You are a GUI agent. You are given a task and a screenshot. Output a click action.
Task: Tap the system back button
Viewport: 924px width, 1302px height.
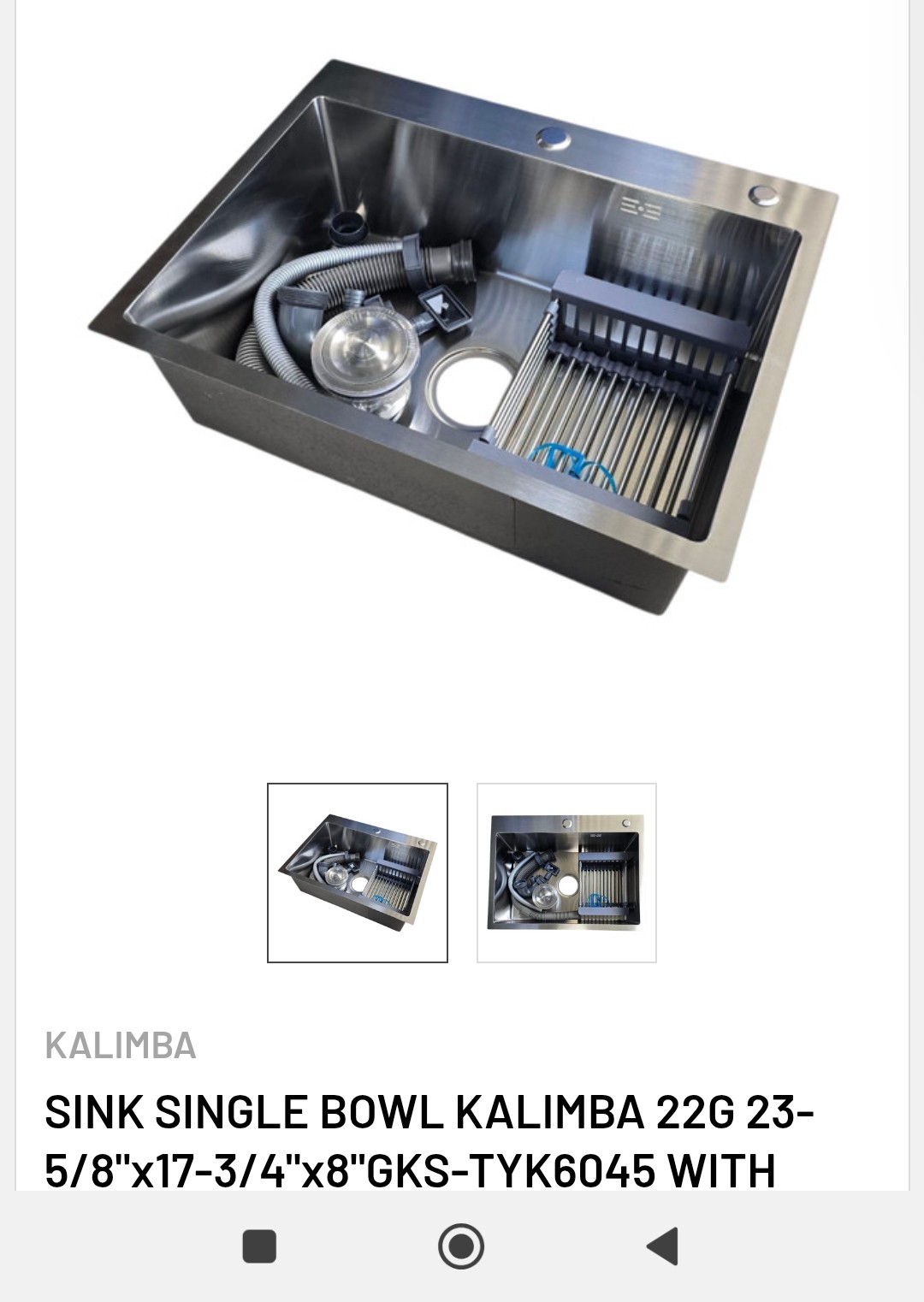click(x=663, y=1246)
